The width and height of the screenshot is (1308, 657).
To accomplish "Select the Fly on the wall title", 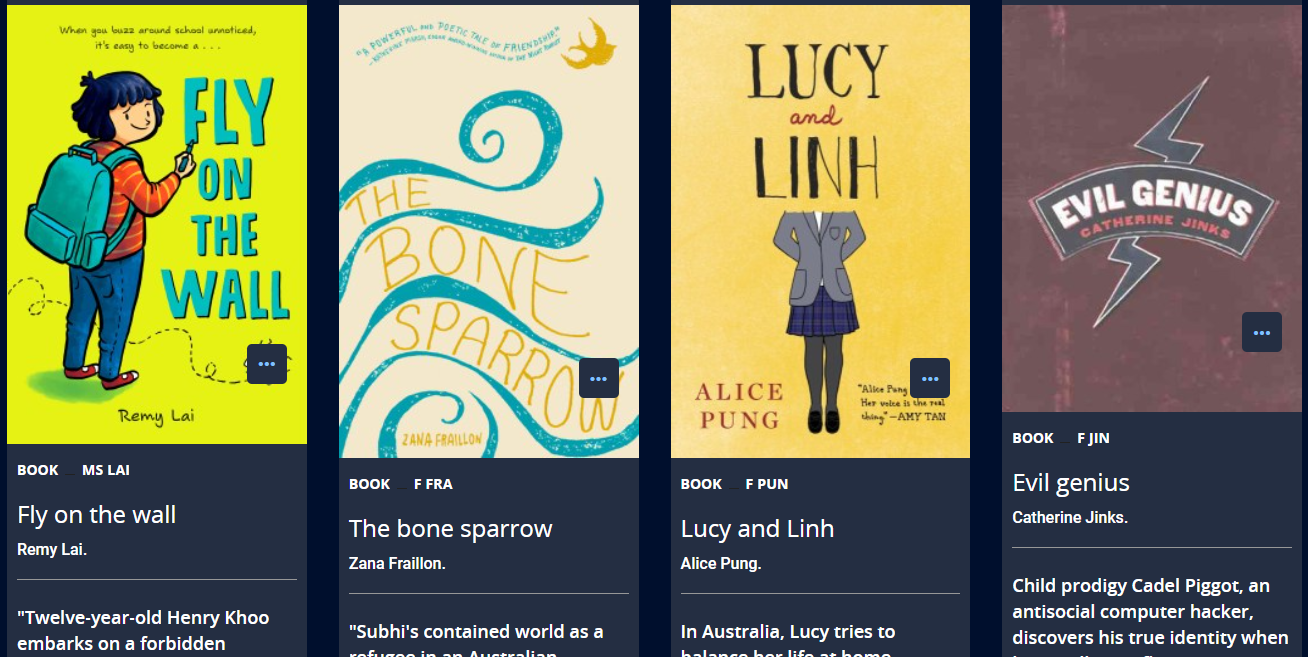I will coord(97,515).
